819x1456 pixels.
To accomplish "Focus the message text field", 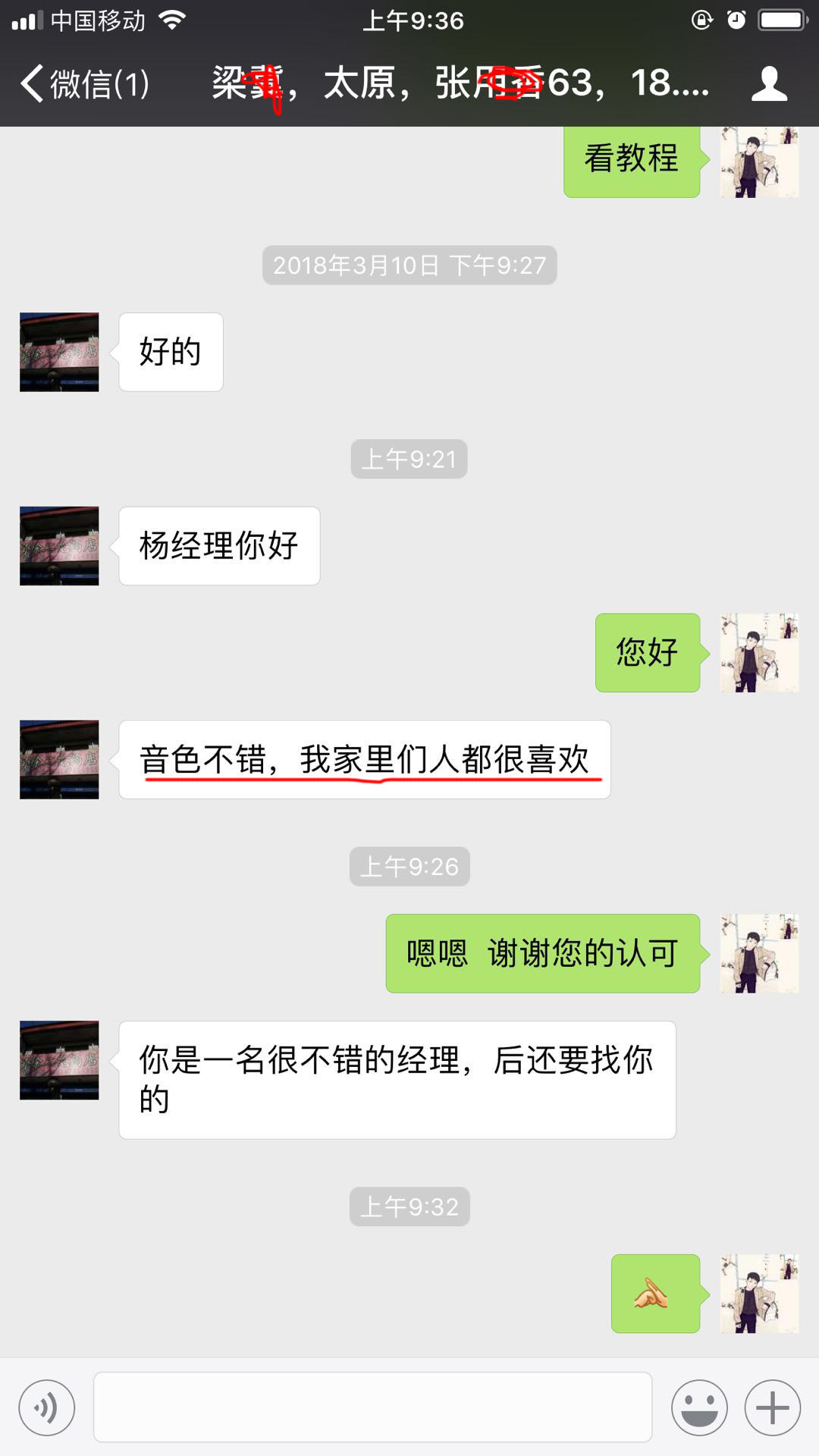I will [372, 1407].
